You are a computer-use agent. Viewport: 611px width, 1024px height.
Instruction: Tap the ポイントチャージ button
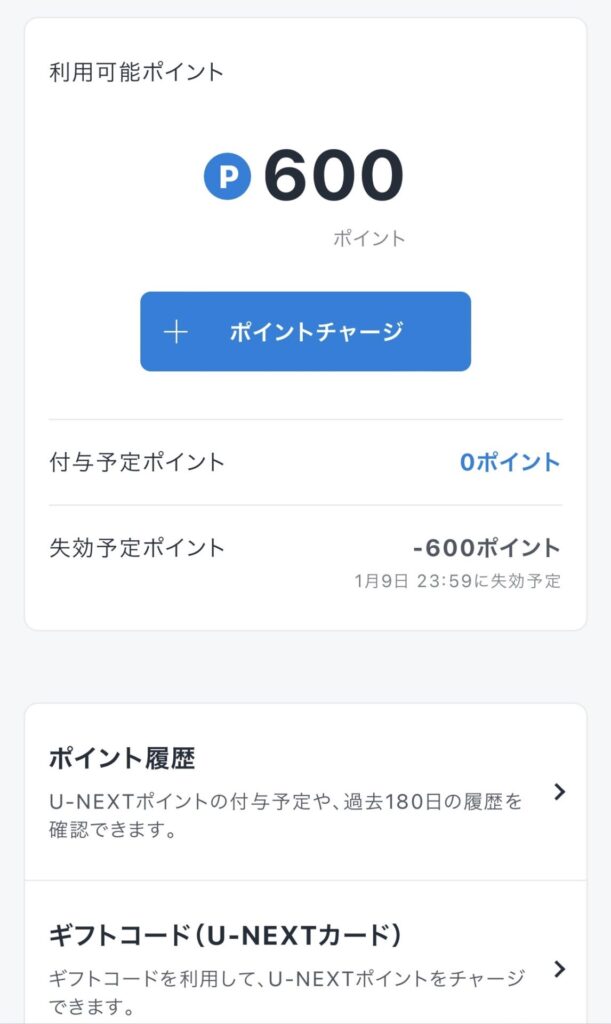click(x=306, y=331)
